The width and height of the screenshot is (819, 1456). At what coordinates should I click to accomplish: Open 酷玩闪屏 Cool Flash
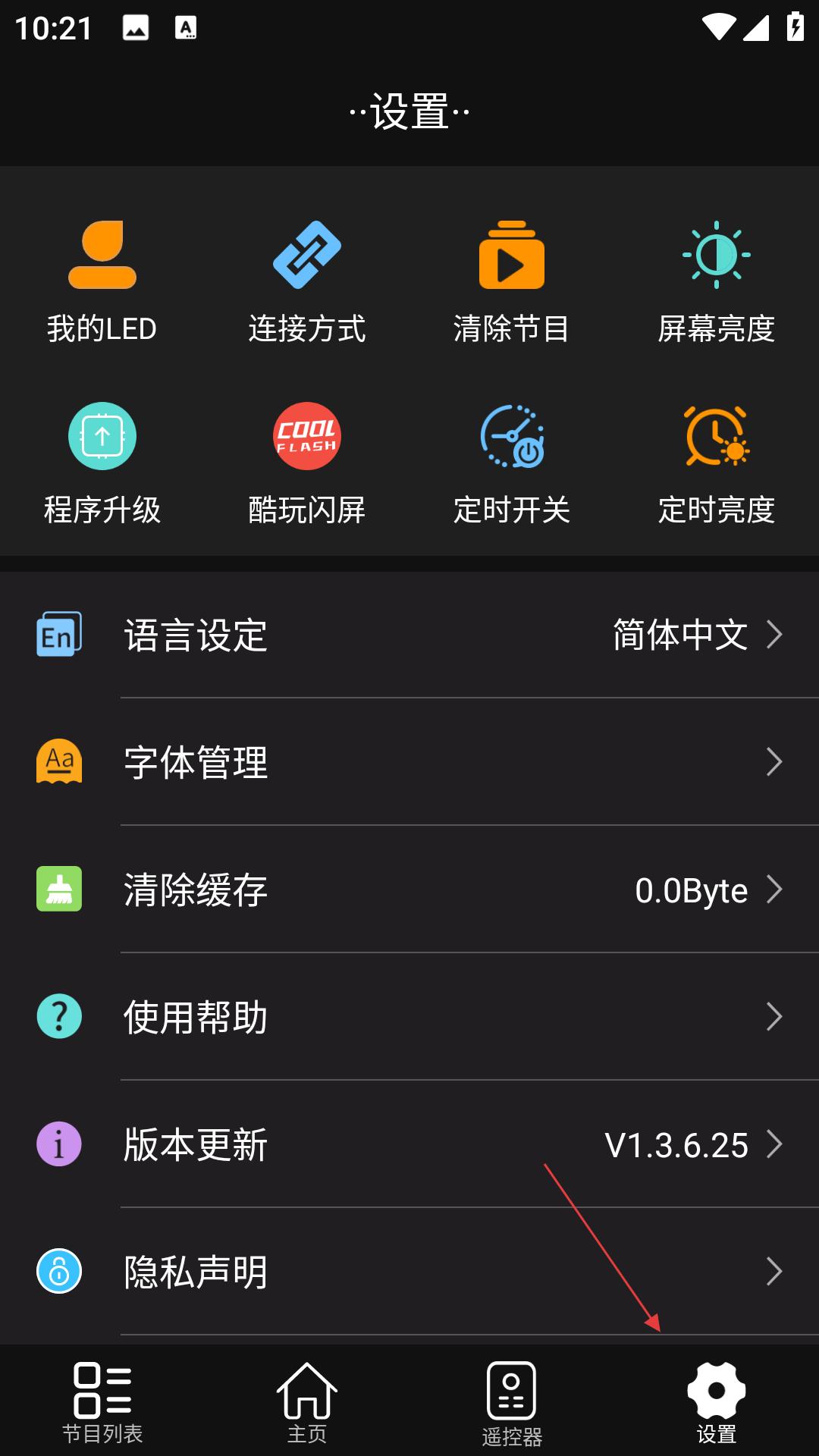pos(307,464)
